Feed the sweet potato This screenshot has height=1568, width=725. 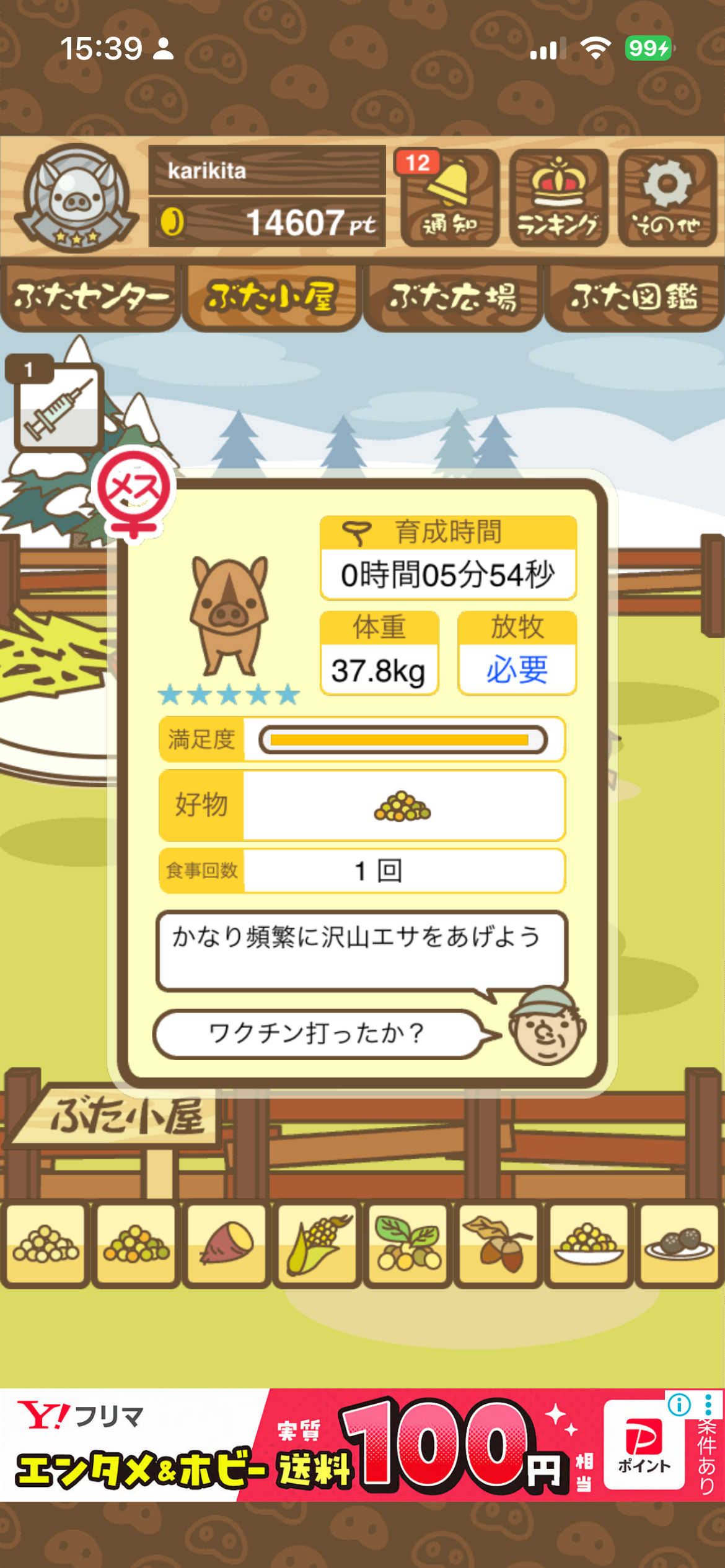pyautogui.click(x=227, y=1245)
